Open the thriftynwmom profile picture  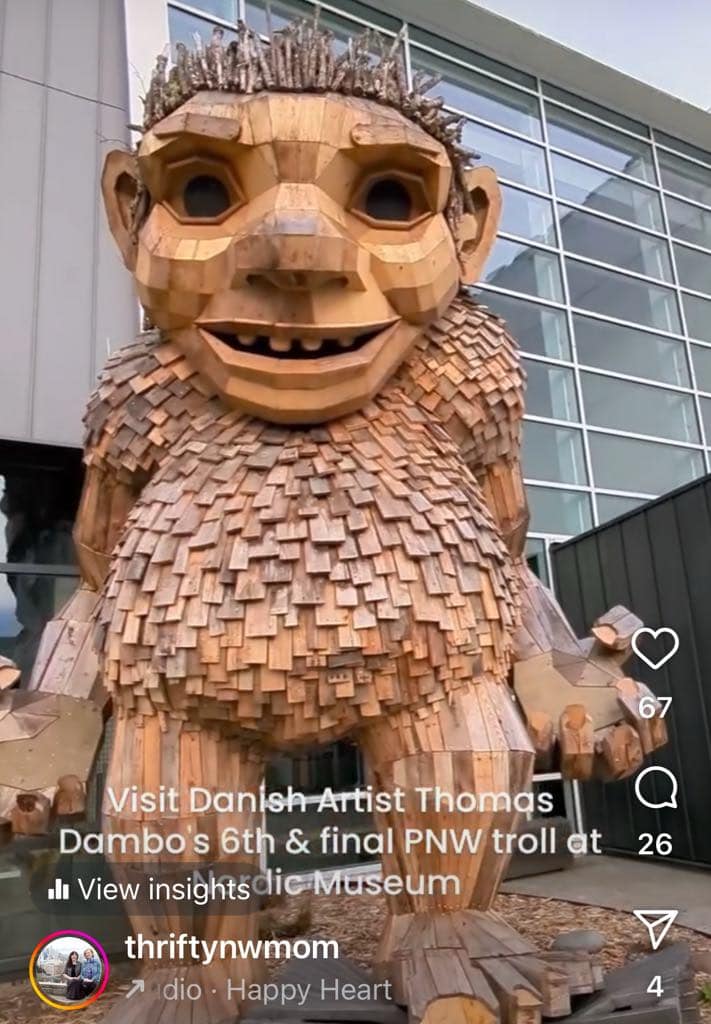(69, 969)
